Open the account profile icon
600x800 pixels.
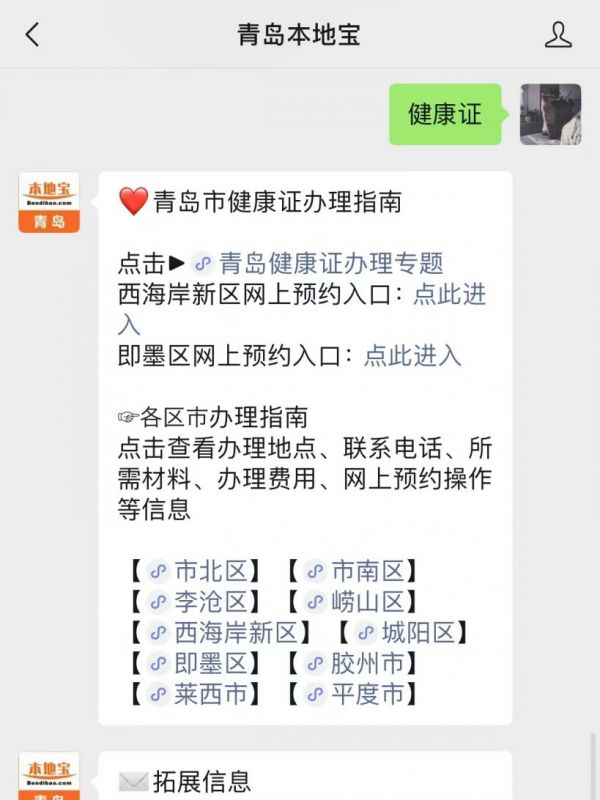coord(558,35)
